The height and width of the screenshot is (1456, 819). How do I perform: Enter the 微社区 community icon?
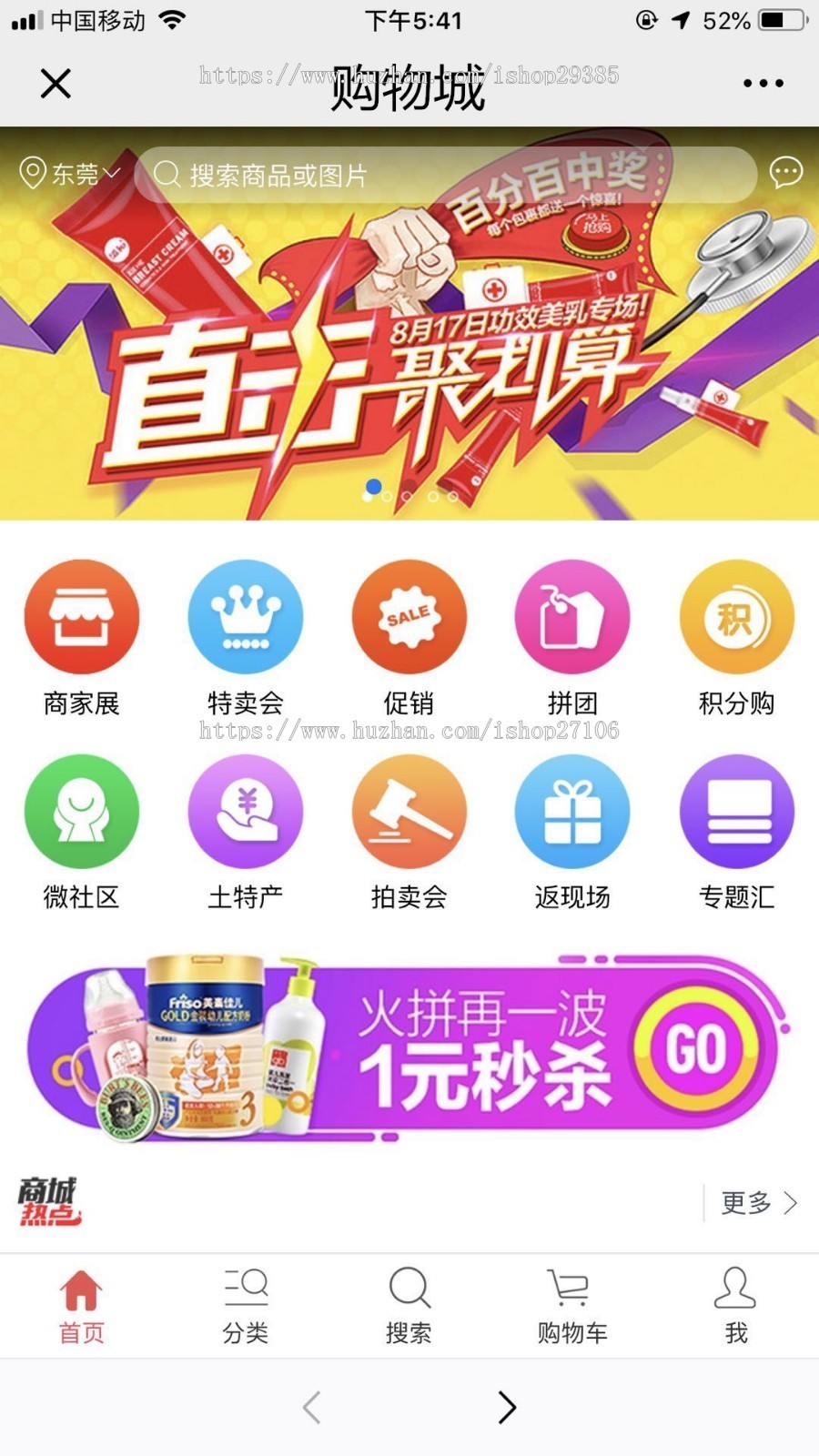coord(80,810)
